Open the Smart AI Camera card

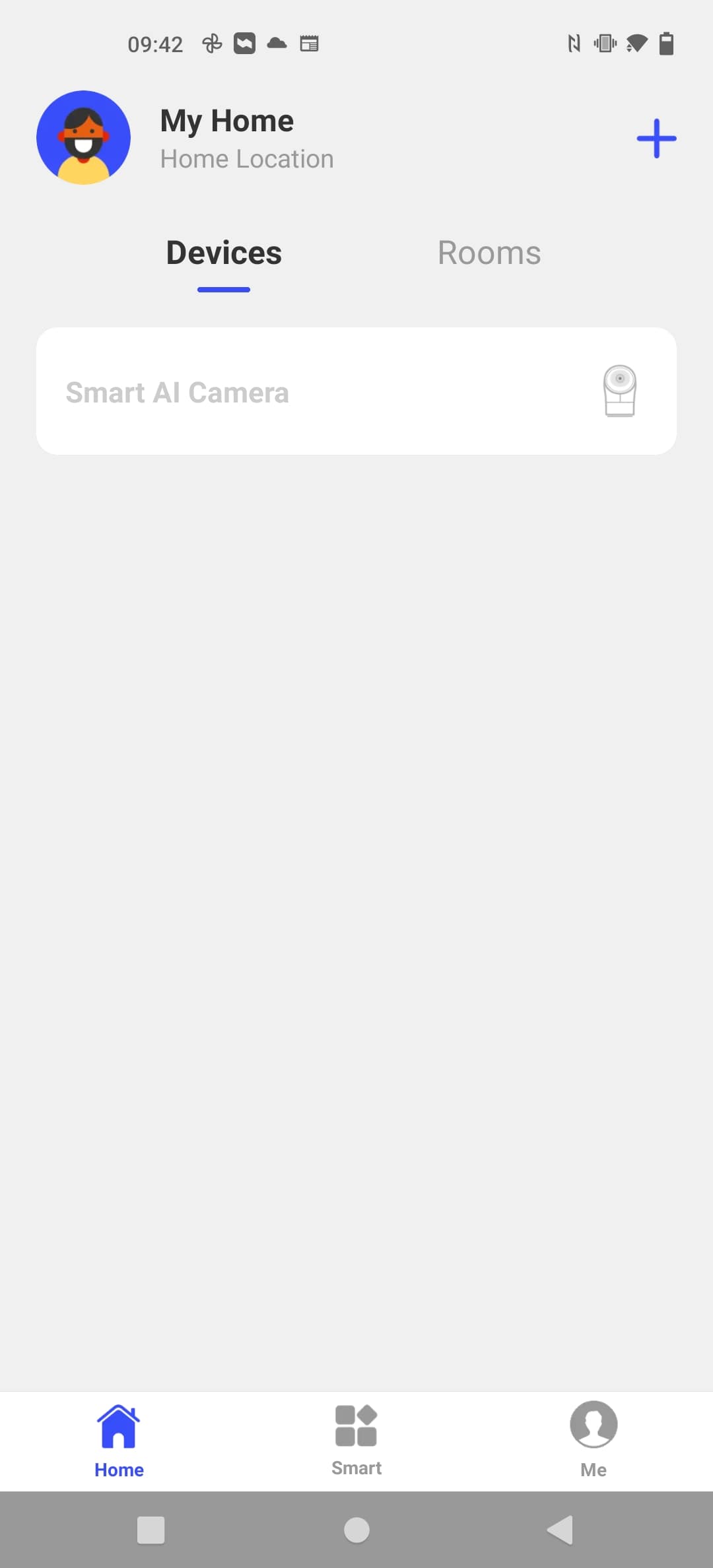click(x=356, y=391)
